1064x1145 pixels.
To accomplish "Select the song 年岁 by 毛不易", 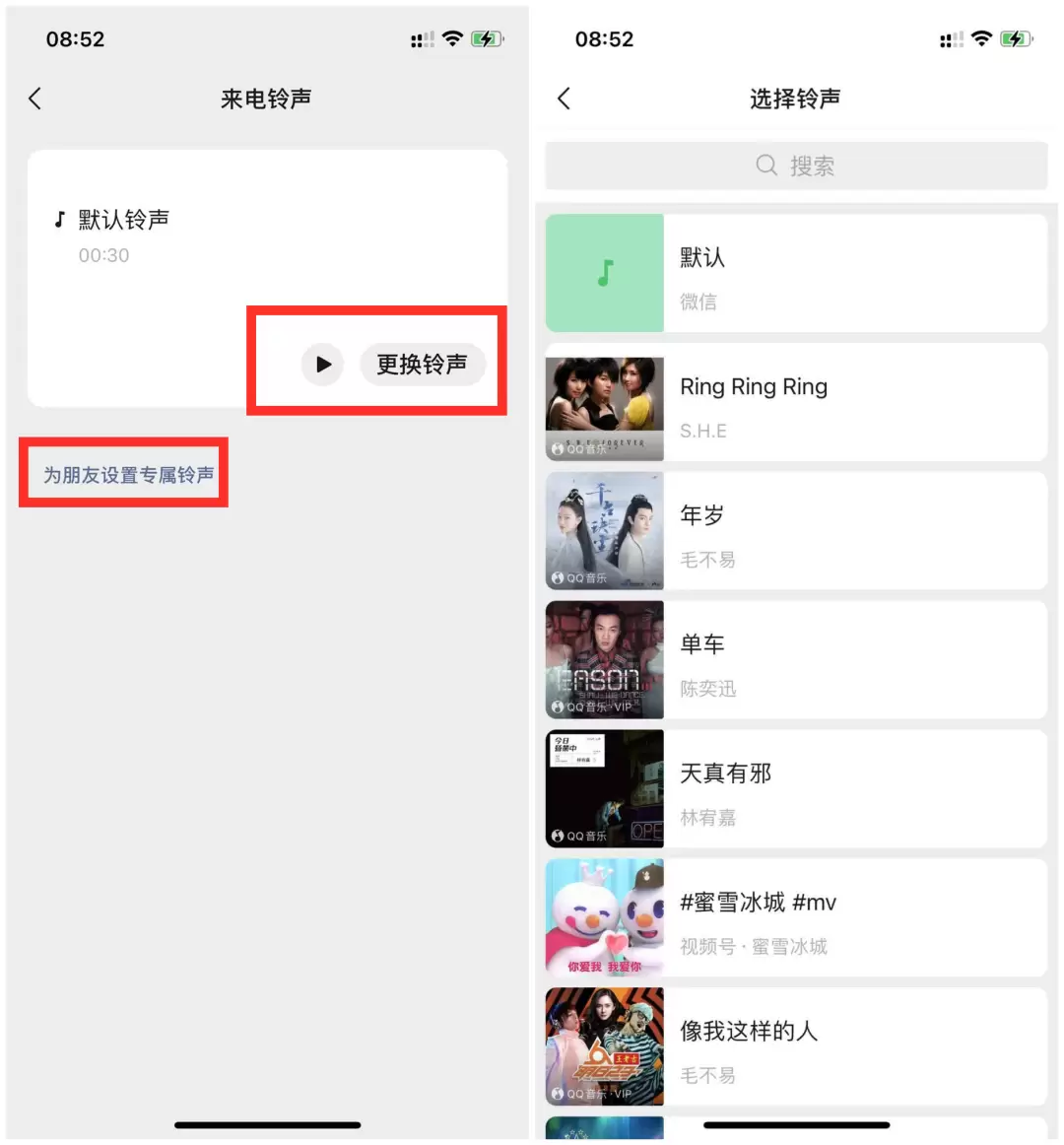I will click(x=796, y=532).
